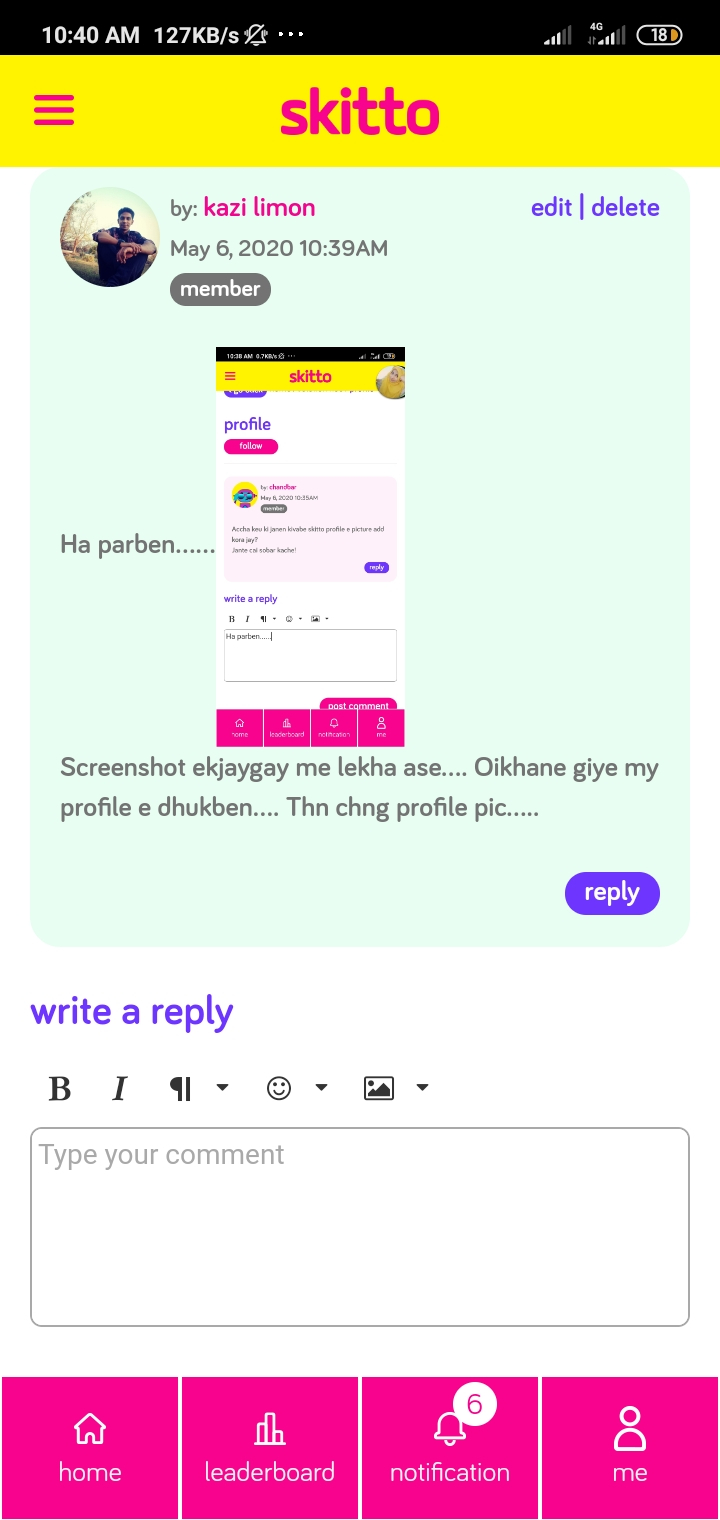Go to the home tab
Image resolution: width=720 pixels, height=1520 pixels.
[90, 1447]
